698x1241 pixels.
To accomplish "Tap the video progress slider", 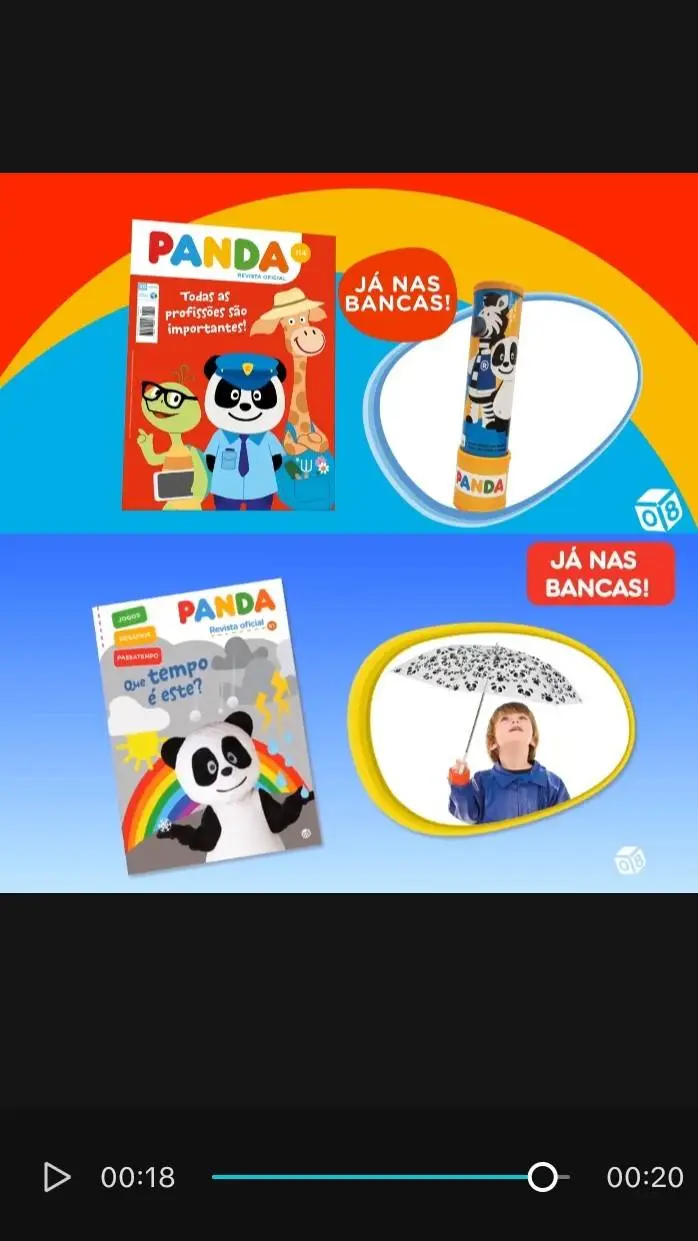I will click(390, 1177).
